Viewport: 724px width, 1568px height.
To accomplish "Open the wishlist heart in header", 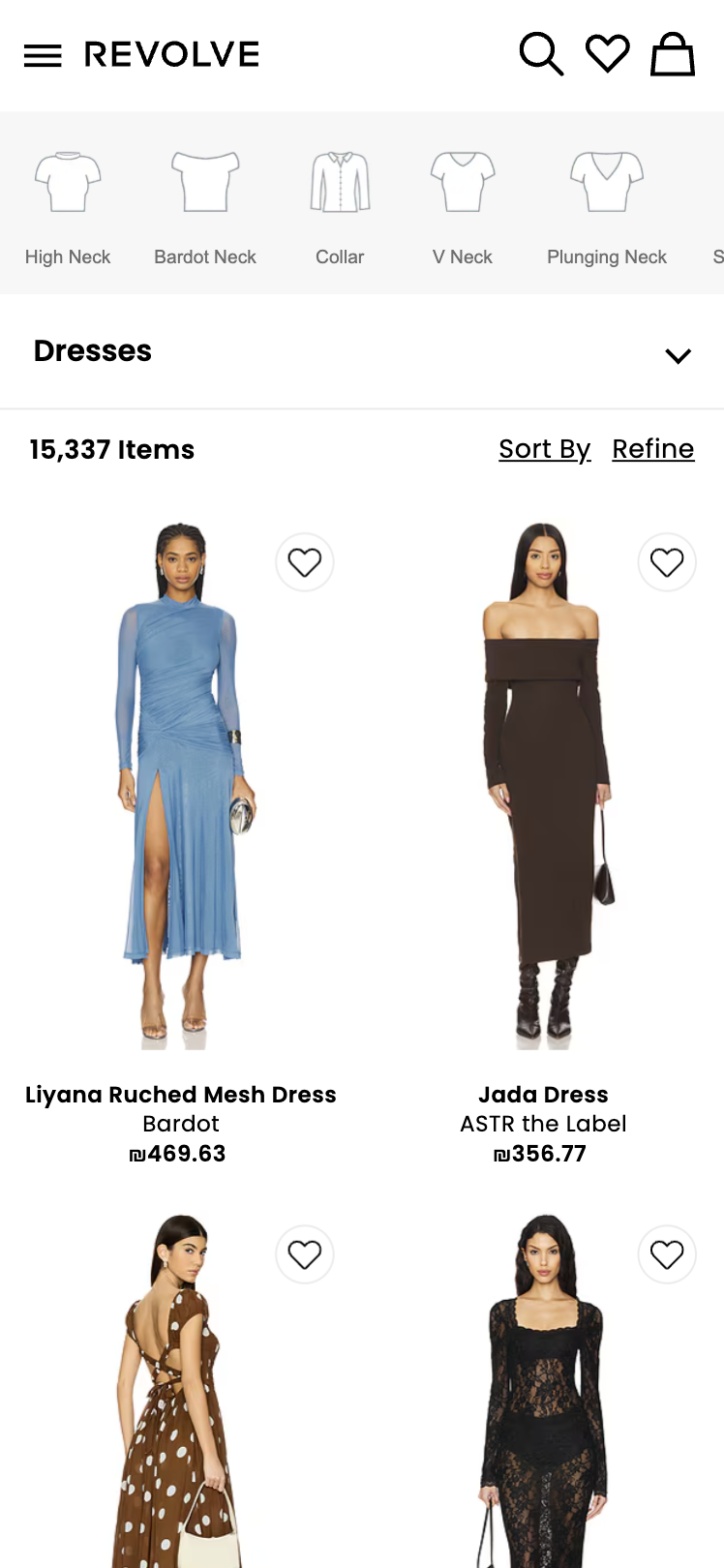I will (x=608, y=53).
